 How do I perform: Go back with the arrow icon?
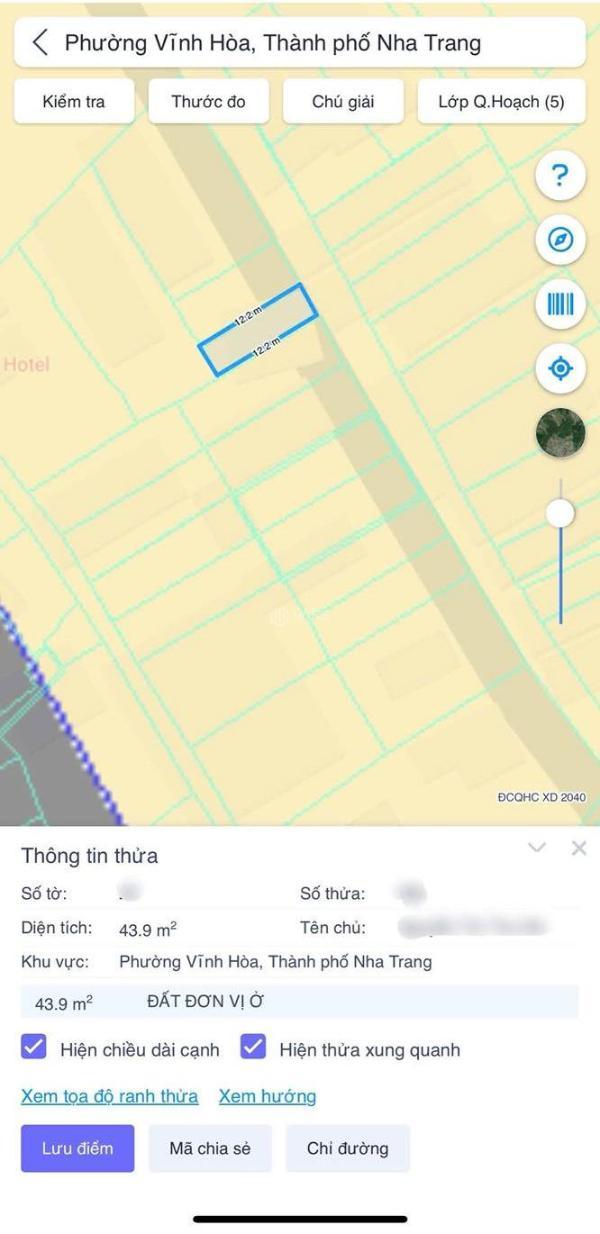pyautogui.click(x=40, y=43)
